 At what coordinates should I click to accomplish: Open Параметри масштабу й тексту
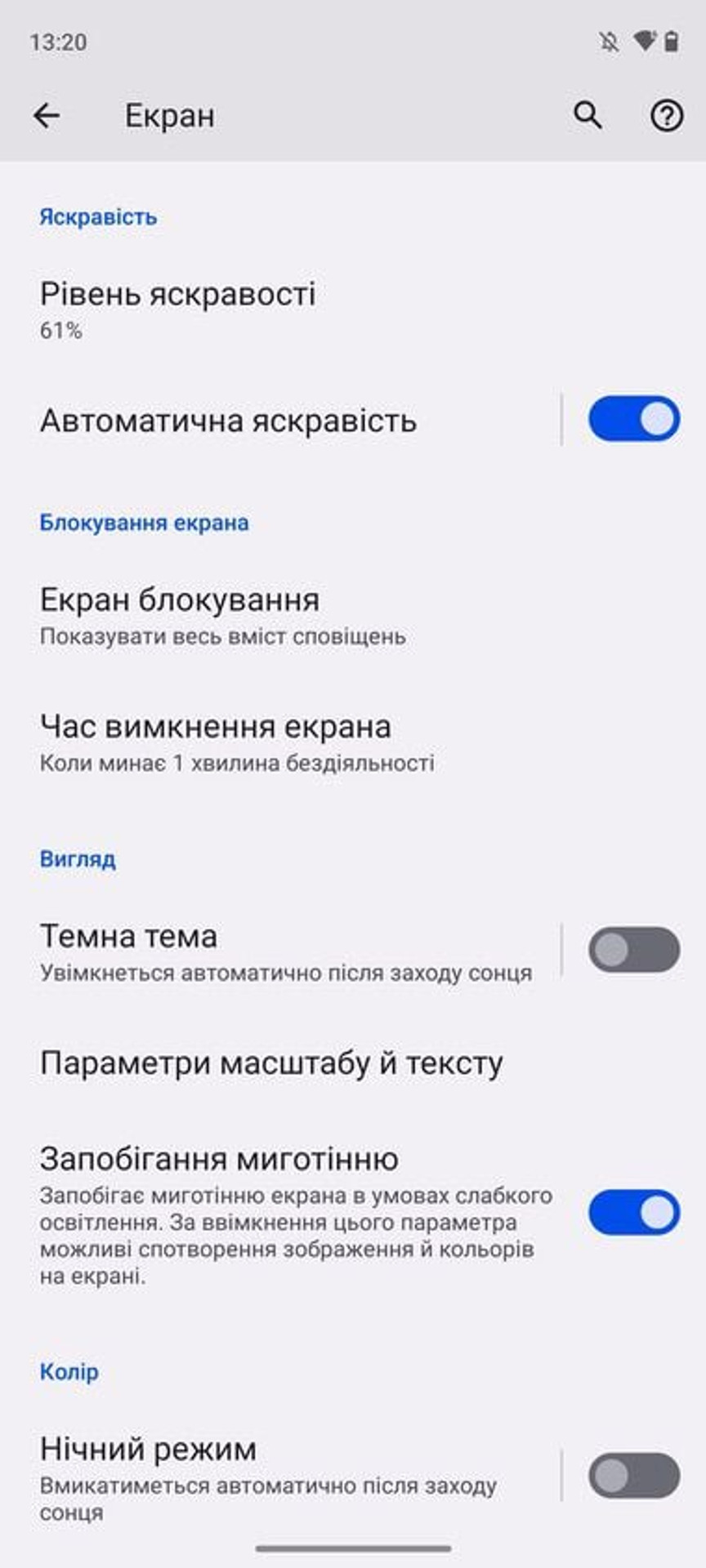(x=353, y=1063)
